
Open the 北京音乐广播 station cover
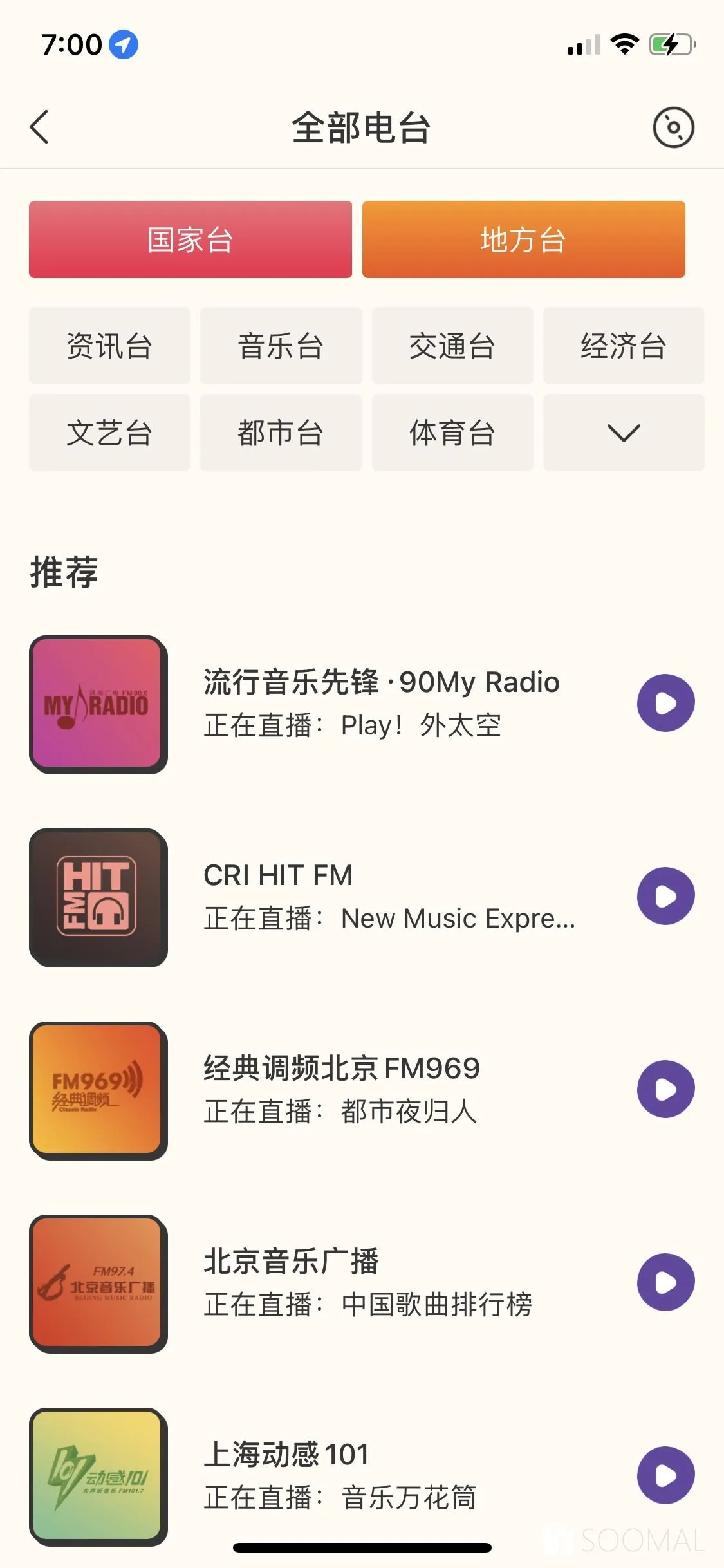(98, 1283)
